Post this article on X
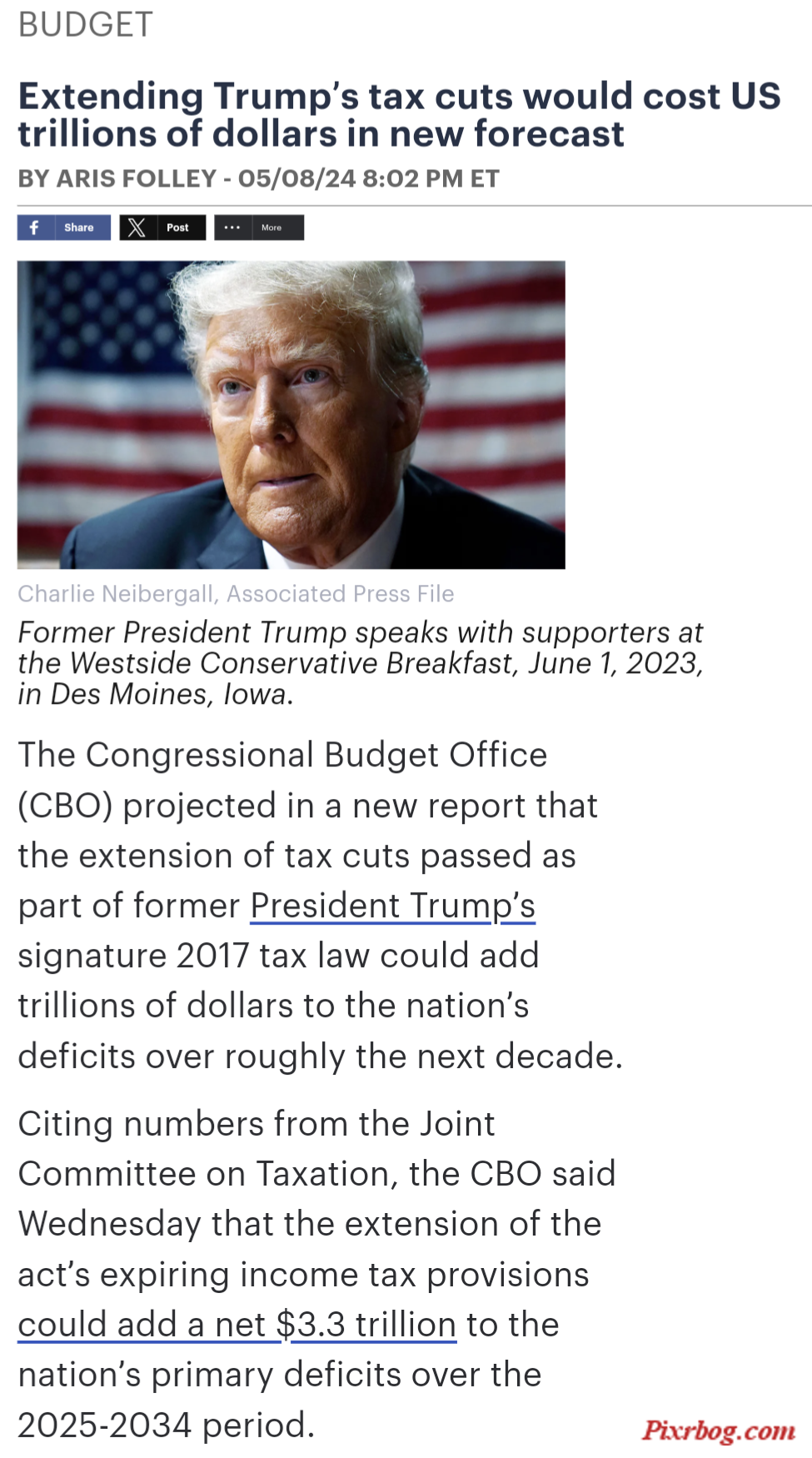Screen dimensions: 812x1458 [x=162, y=227]
